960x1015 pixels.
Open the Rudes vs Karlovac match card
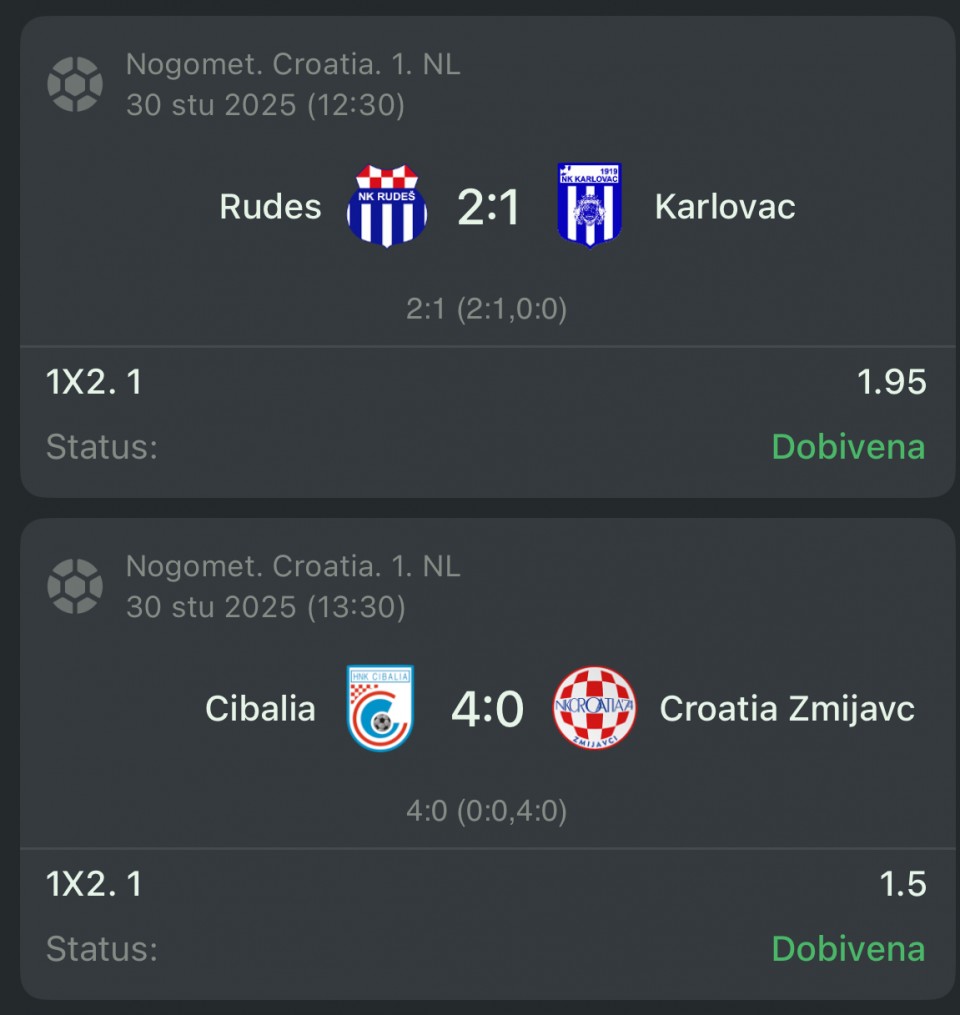pos(488,208)
